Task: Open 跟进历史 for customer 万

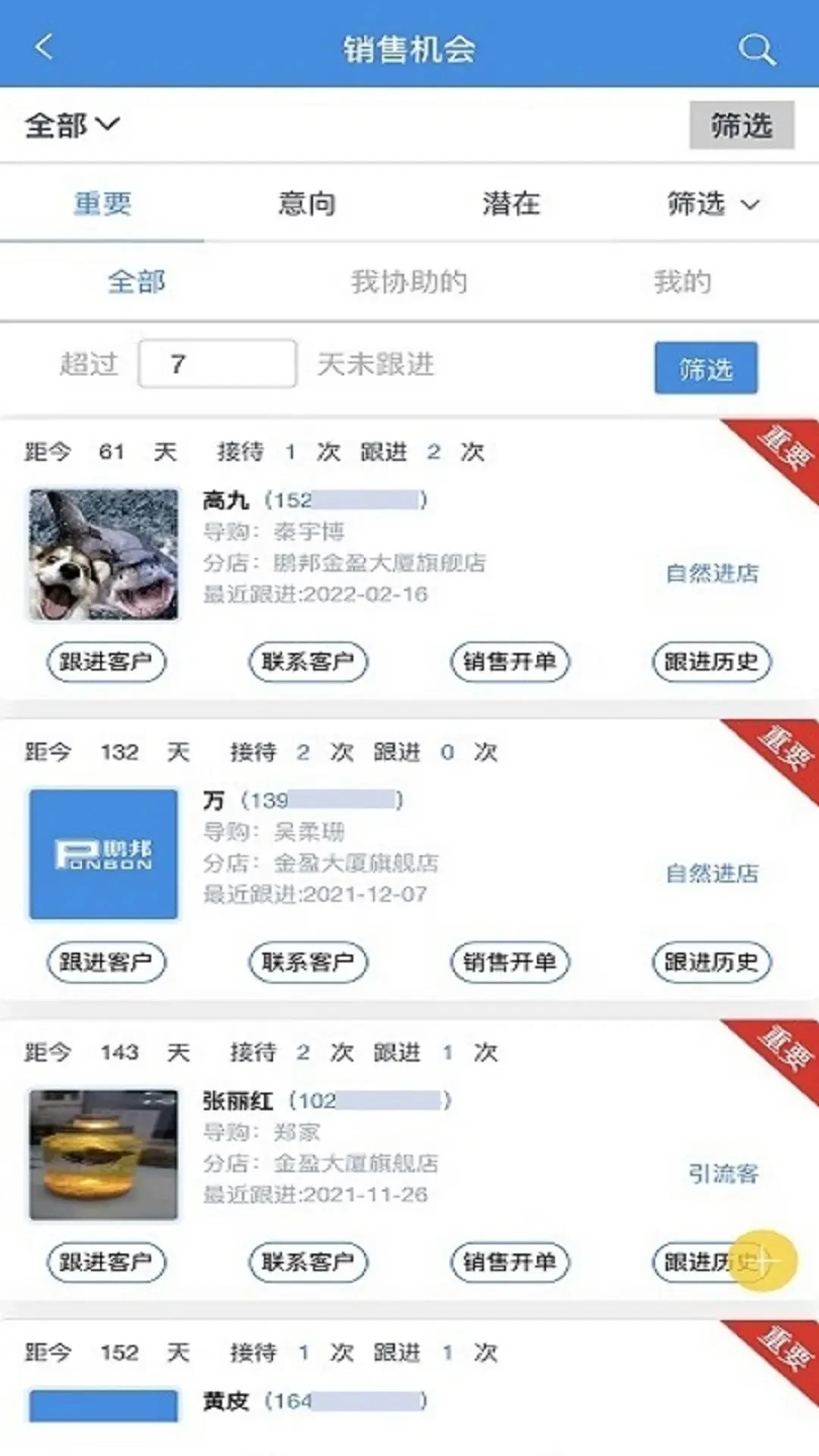Action: [711, 962]
